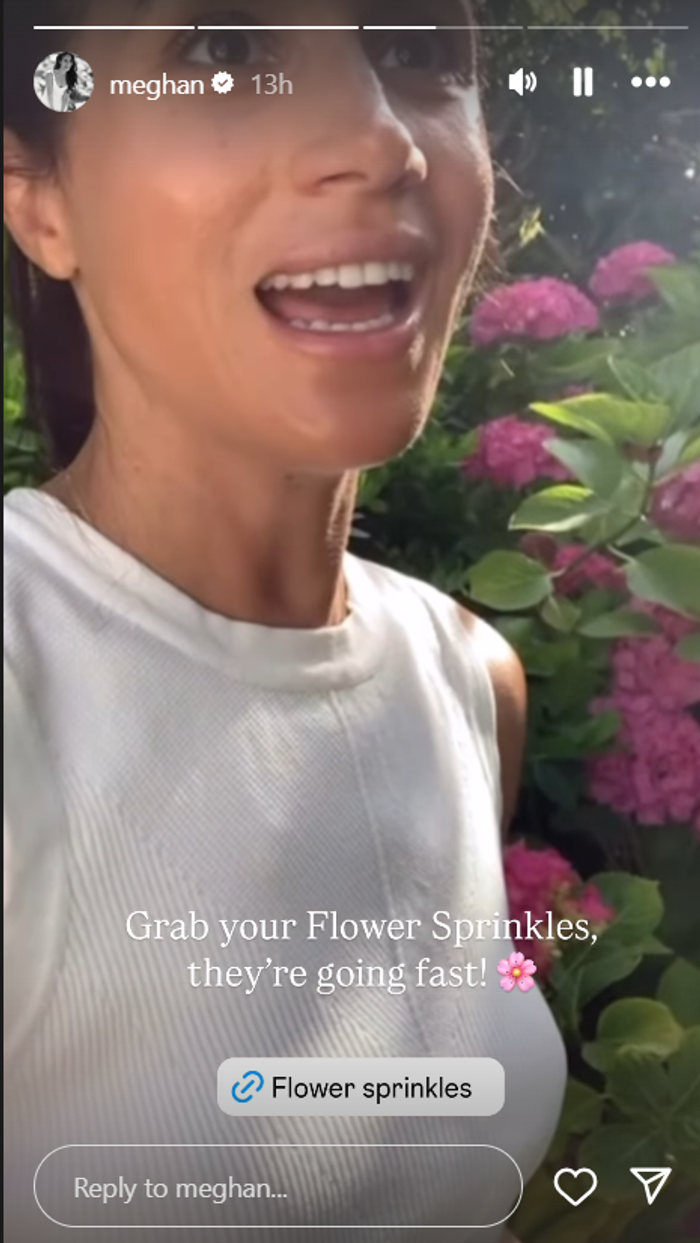Share the story via paper plane icon
This screenshot has width=700, height=1243.
651,1185
